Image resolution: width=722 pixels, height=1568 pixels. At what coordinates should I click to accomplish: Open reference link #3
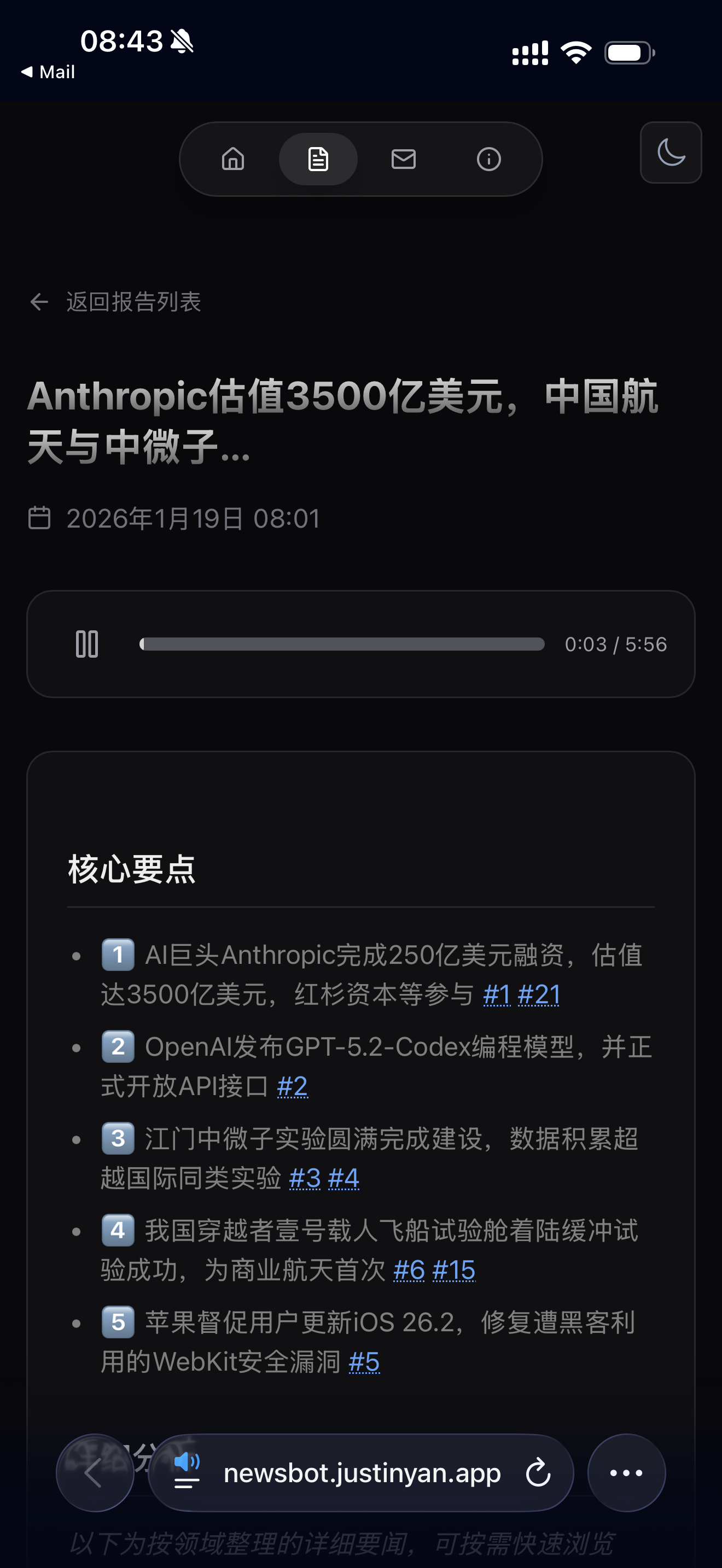[304, 1178]
